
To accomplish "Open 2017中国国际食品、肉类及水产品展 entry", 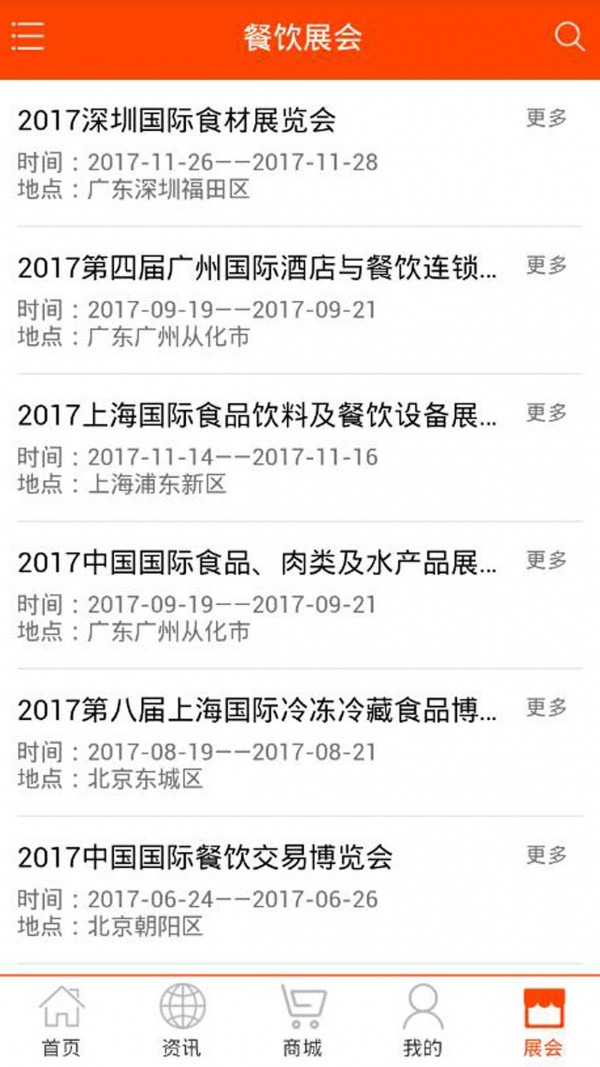I will click(x=257, y=563).
